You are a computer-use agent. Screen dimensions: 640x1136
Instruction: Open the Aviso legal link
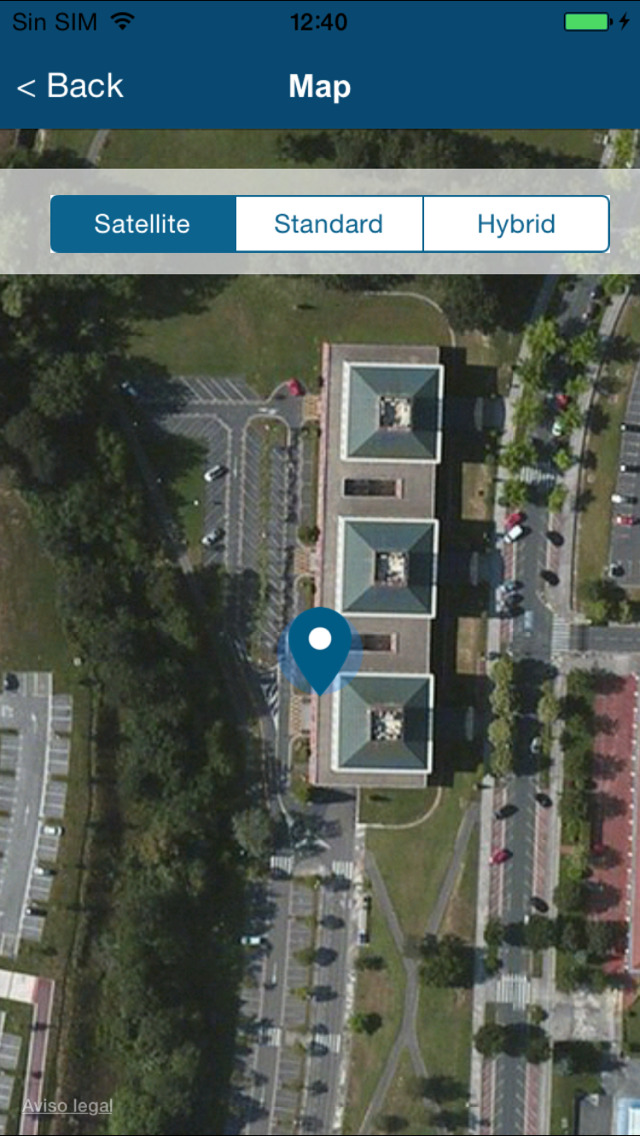pyautogui.click(x=67, y=1106)
